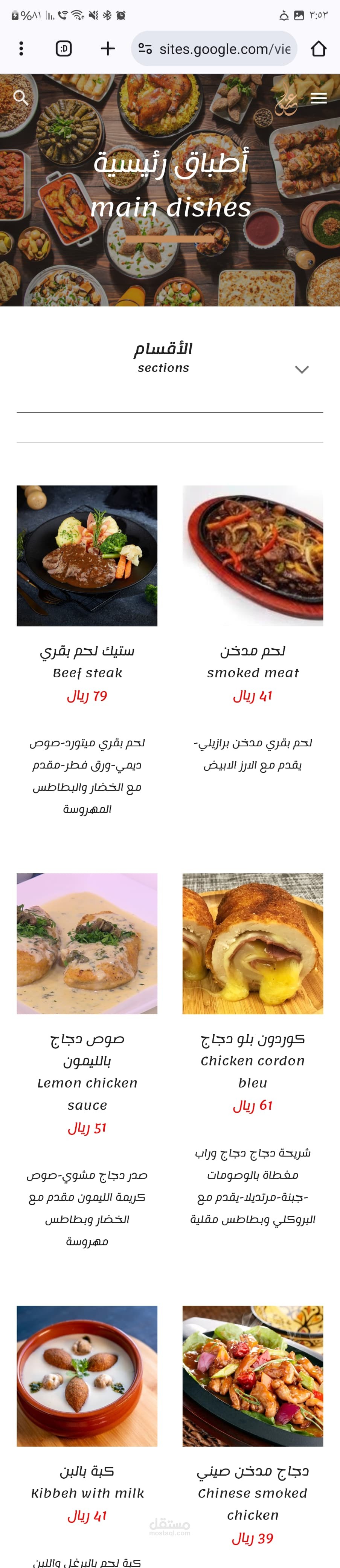The image size is (340, 1568).
Task: Add a new browser tab
Action: click(x=108, y=49)
